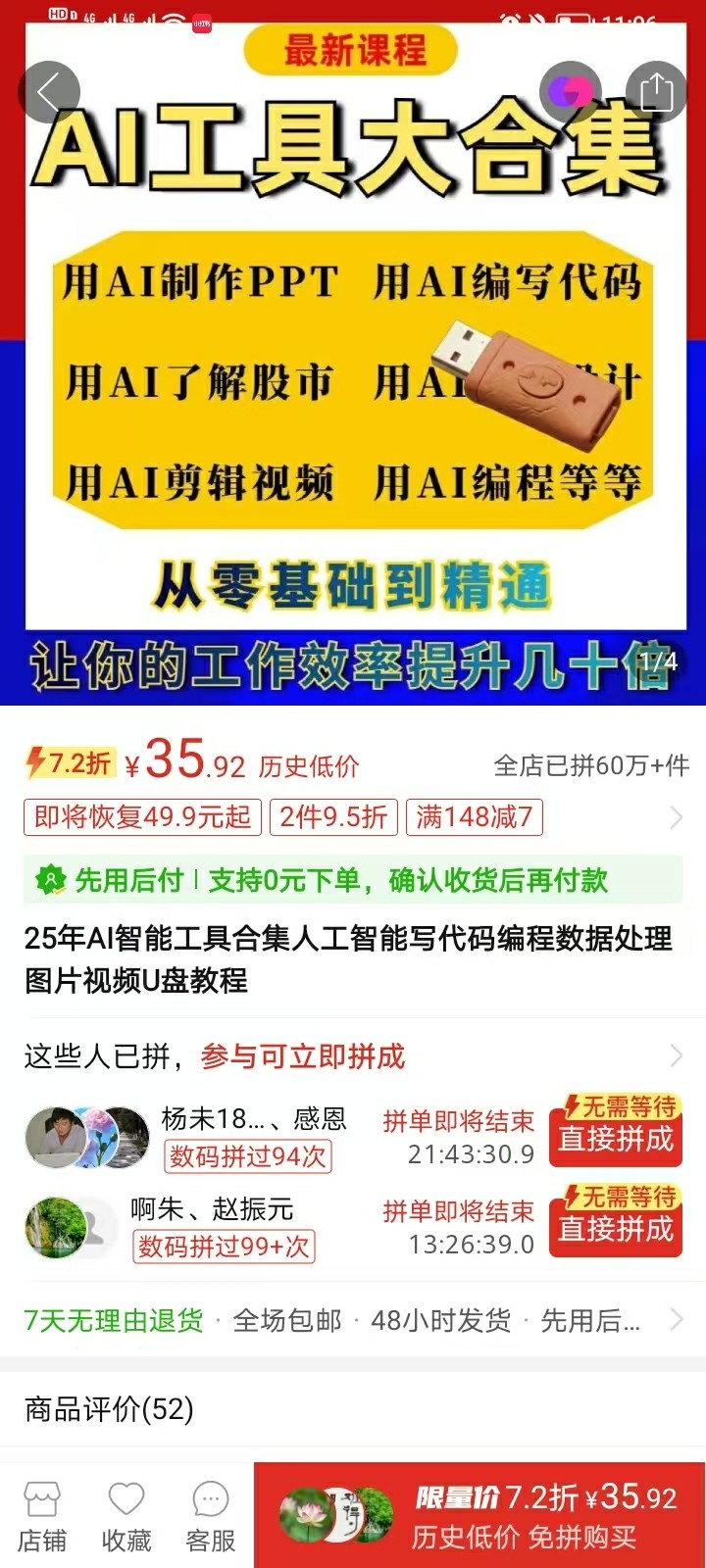Open the 先用后付 payment info banner
Screen dimensions: 706x1568
[x=353, y=880]
